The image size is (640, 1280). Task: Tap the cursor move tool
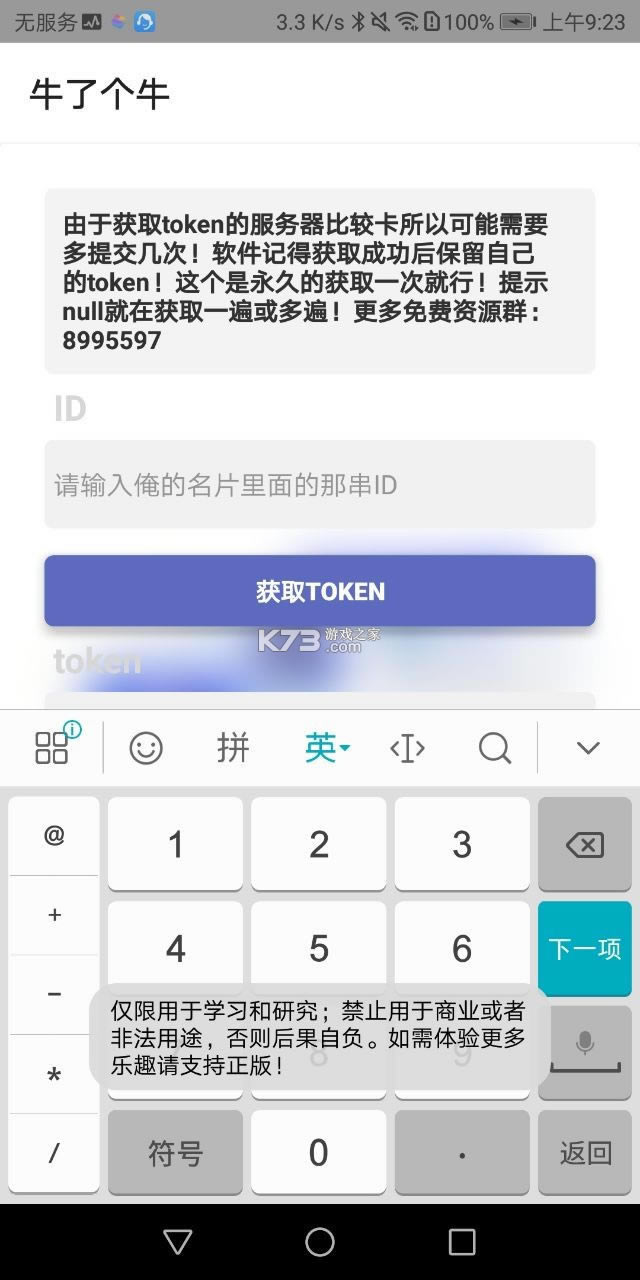pos(407,748)
